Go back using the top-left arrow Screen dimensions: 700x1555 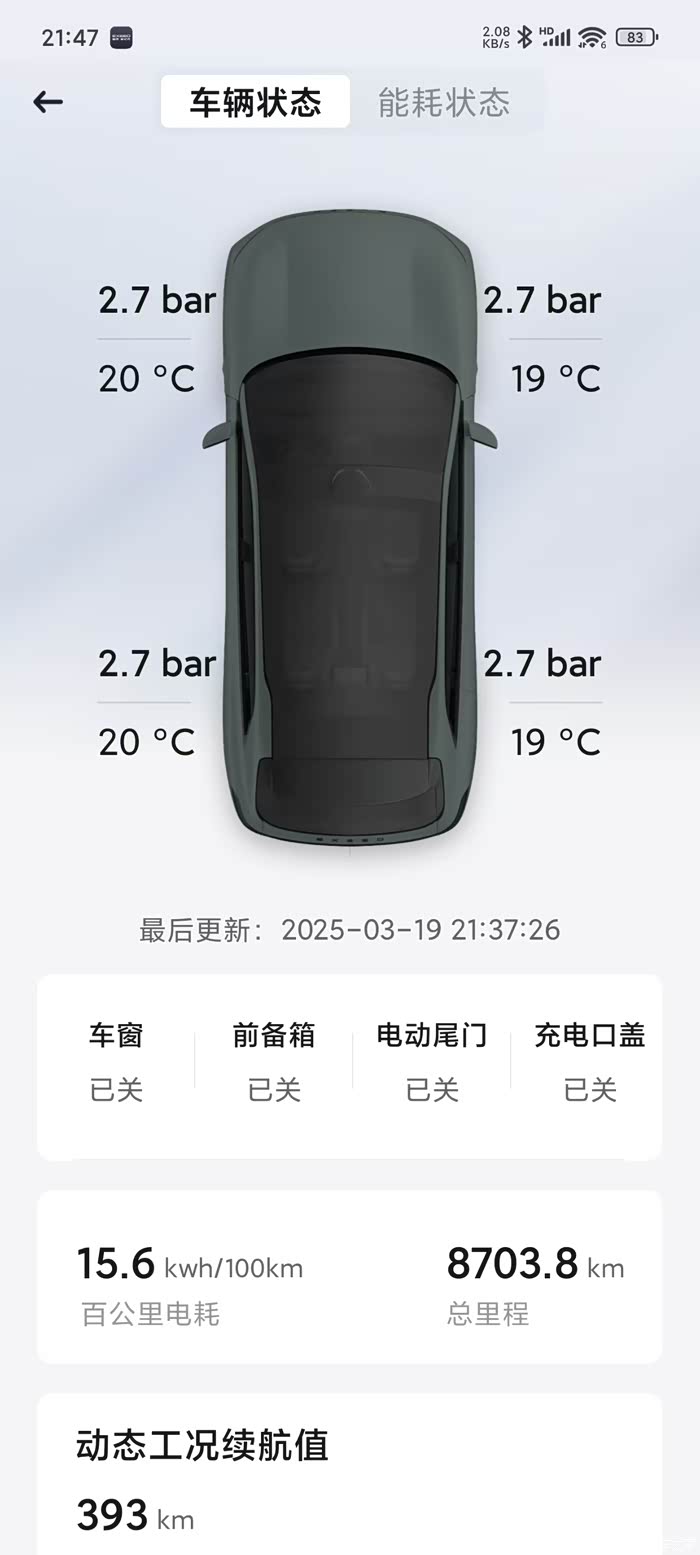pyautogui.click(x=48, y=102)
